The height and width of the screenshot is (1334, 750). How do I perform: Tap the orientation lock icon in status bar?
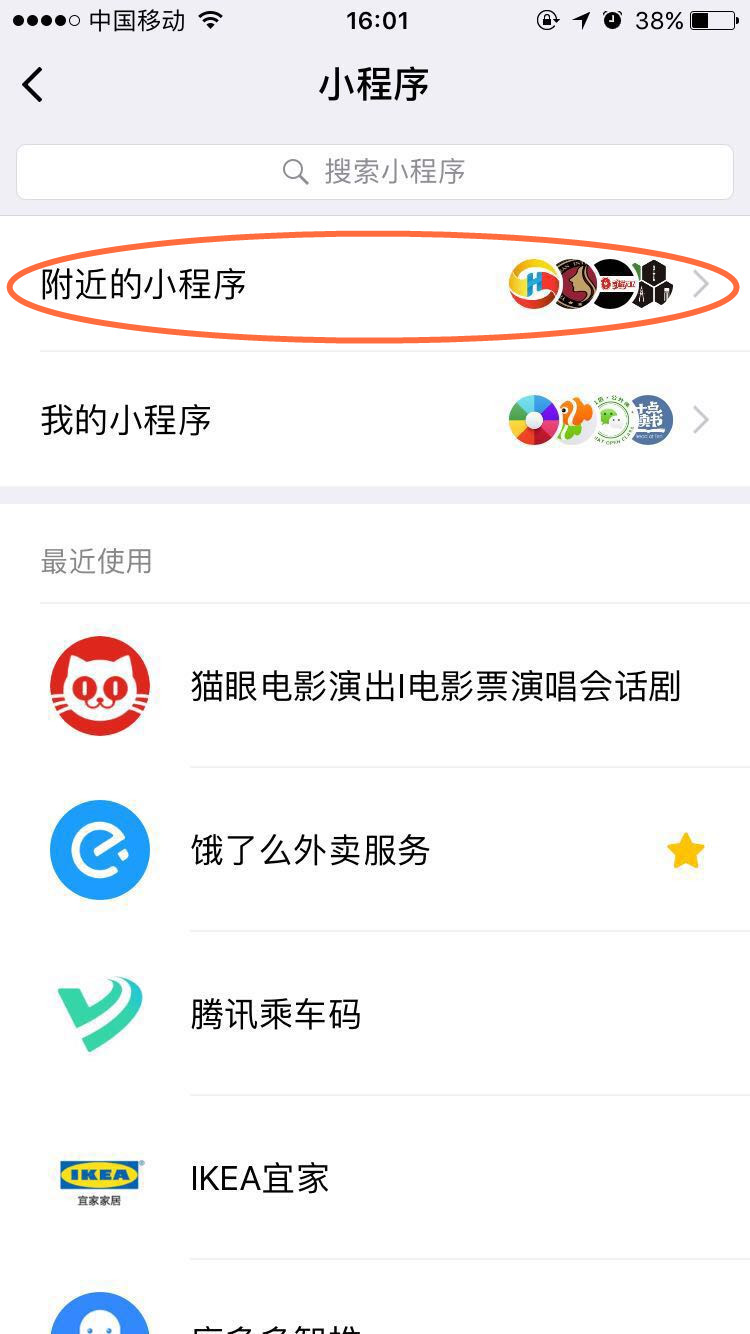[x=548, y=19]
